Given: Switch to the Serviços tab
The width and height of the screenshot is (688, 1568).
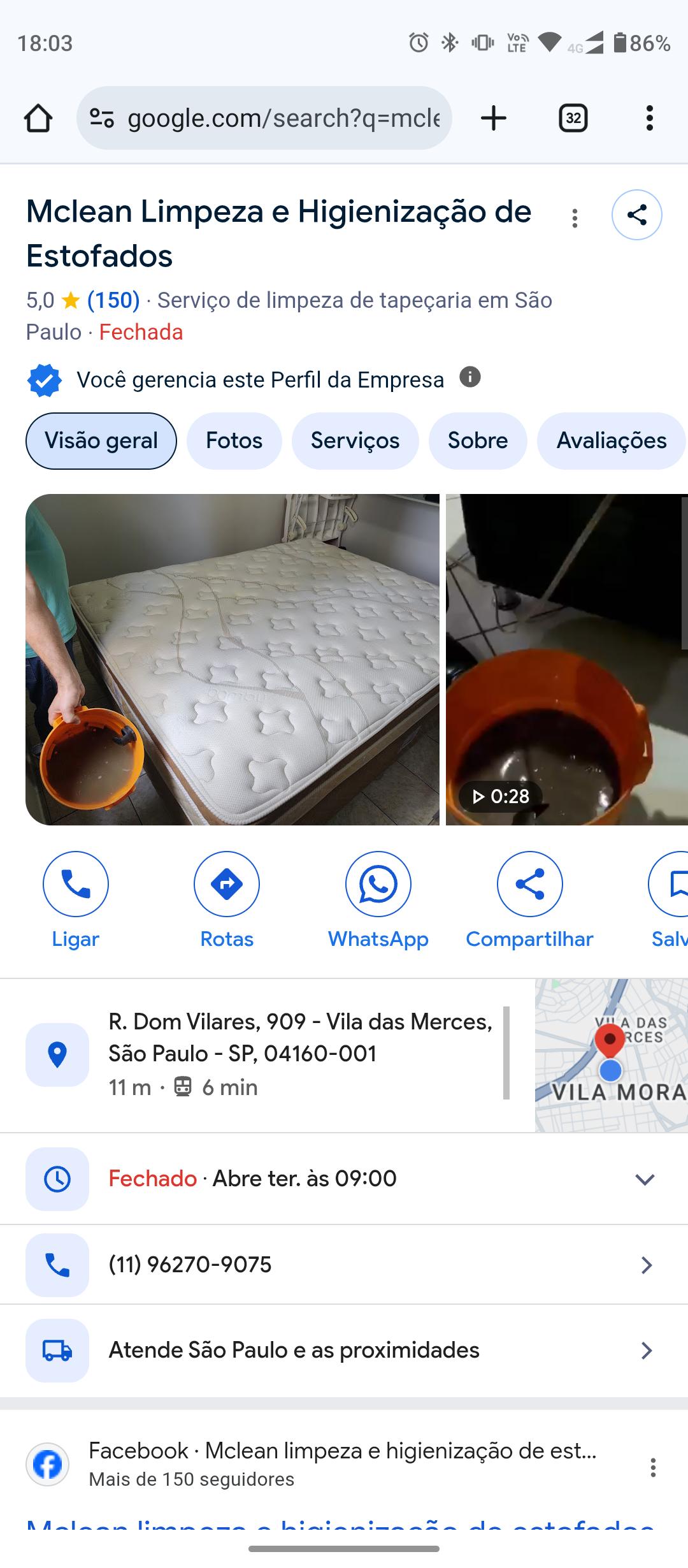Looking at the screenshot, I should point(355,440).
